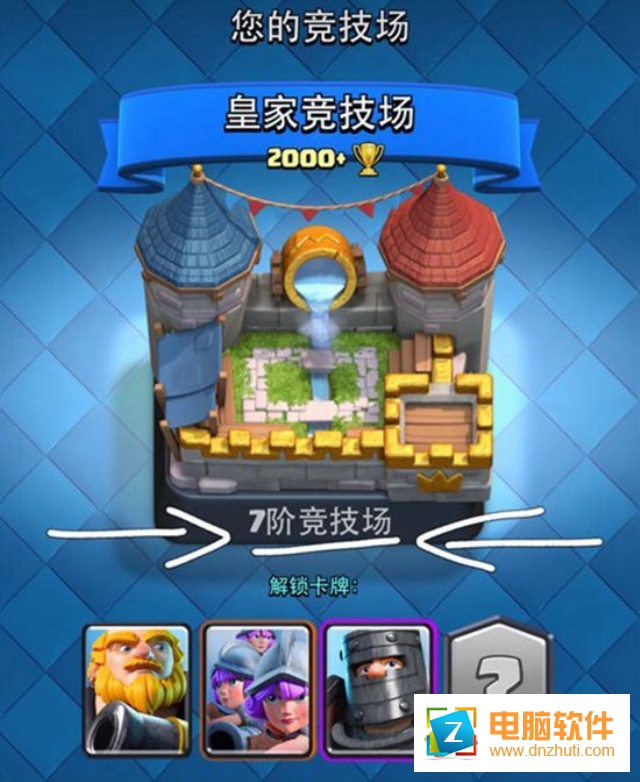The image size is (640, 782).
Task: View the Three Musketeers card
Action: pyautogui.click(x=255, y=690)
